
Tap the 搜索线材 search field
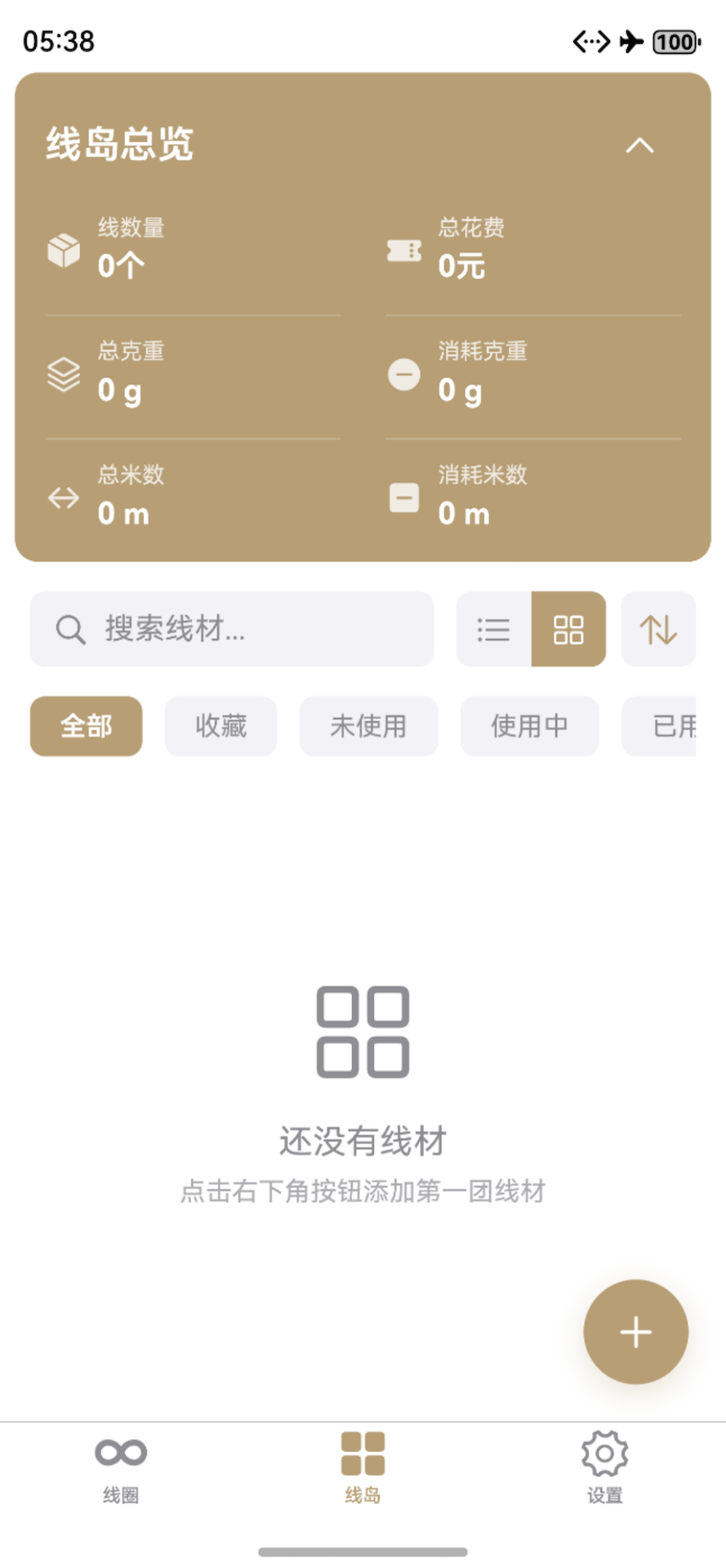[x=231, y=629]
